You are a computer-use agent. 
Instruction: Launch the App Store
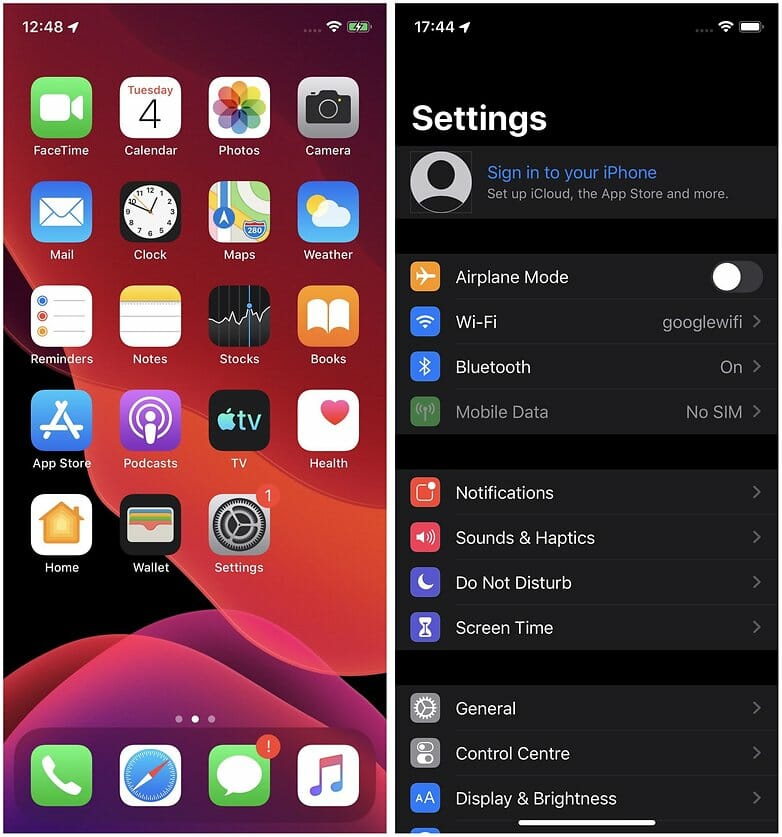(61, 421)
